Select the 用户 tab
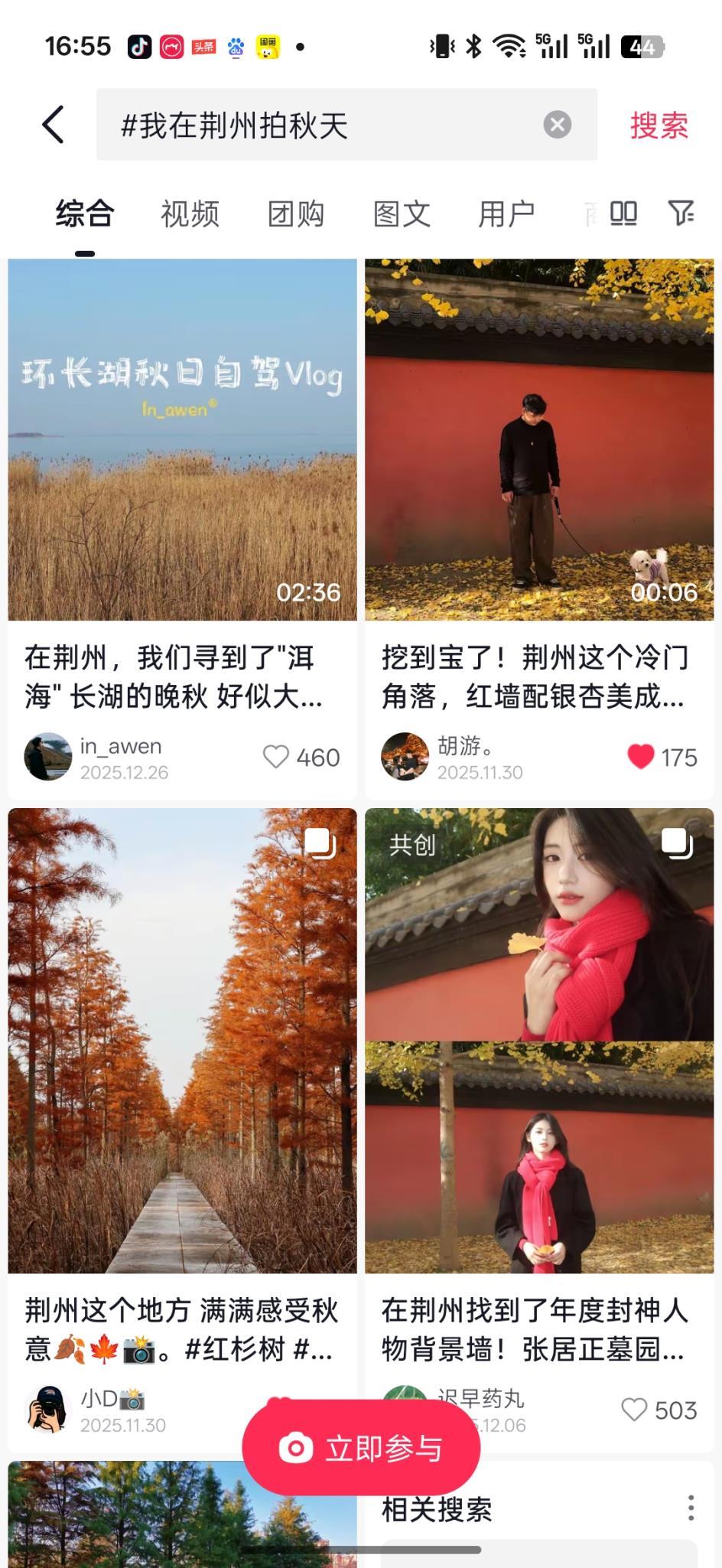 point(506,214)
